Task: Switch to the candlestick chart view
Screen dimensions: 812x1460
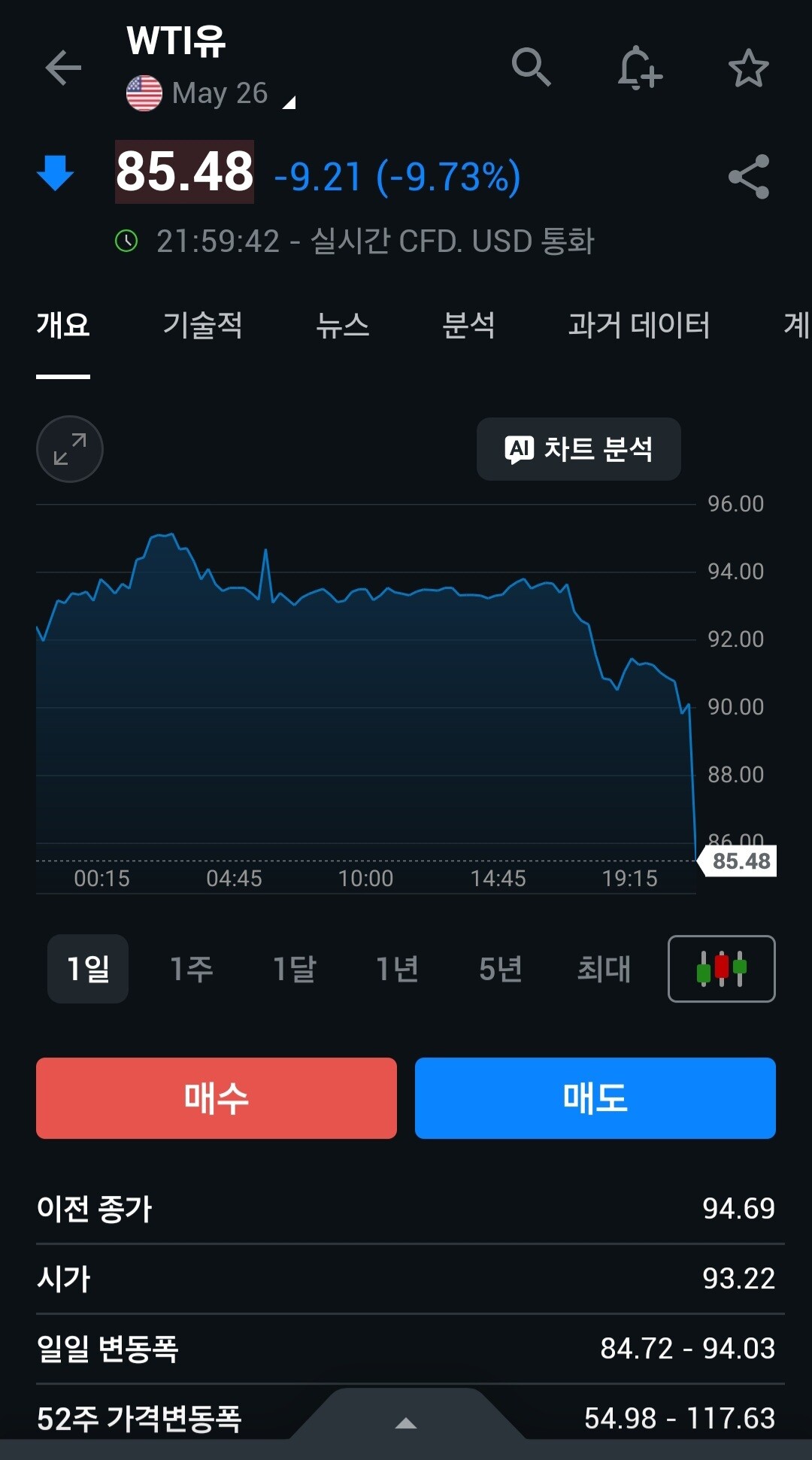Action: pos(721,969)
